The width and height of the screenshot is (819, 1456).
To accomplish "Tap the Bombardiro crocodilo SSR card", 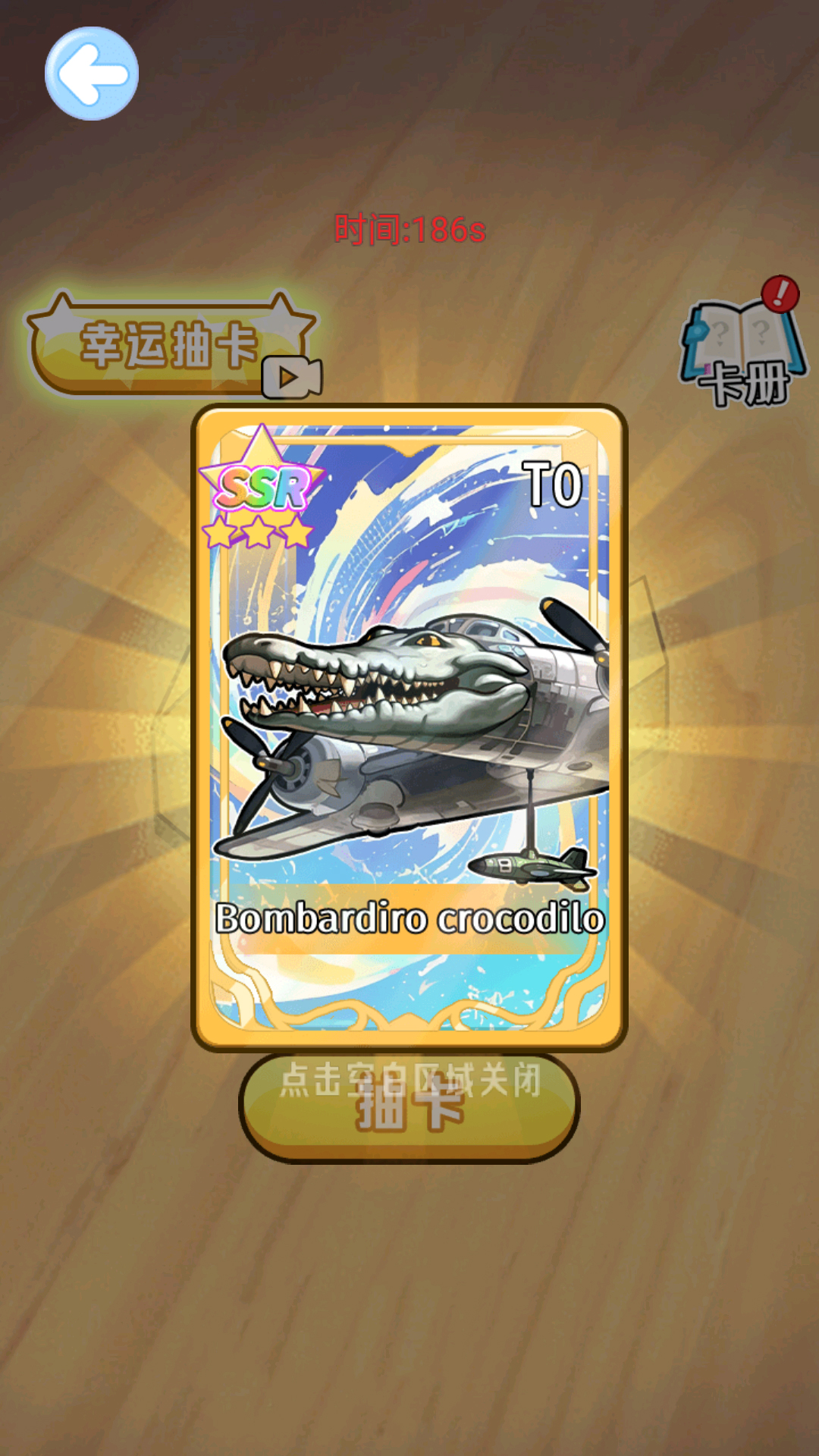I will (409, 726).
